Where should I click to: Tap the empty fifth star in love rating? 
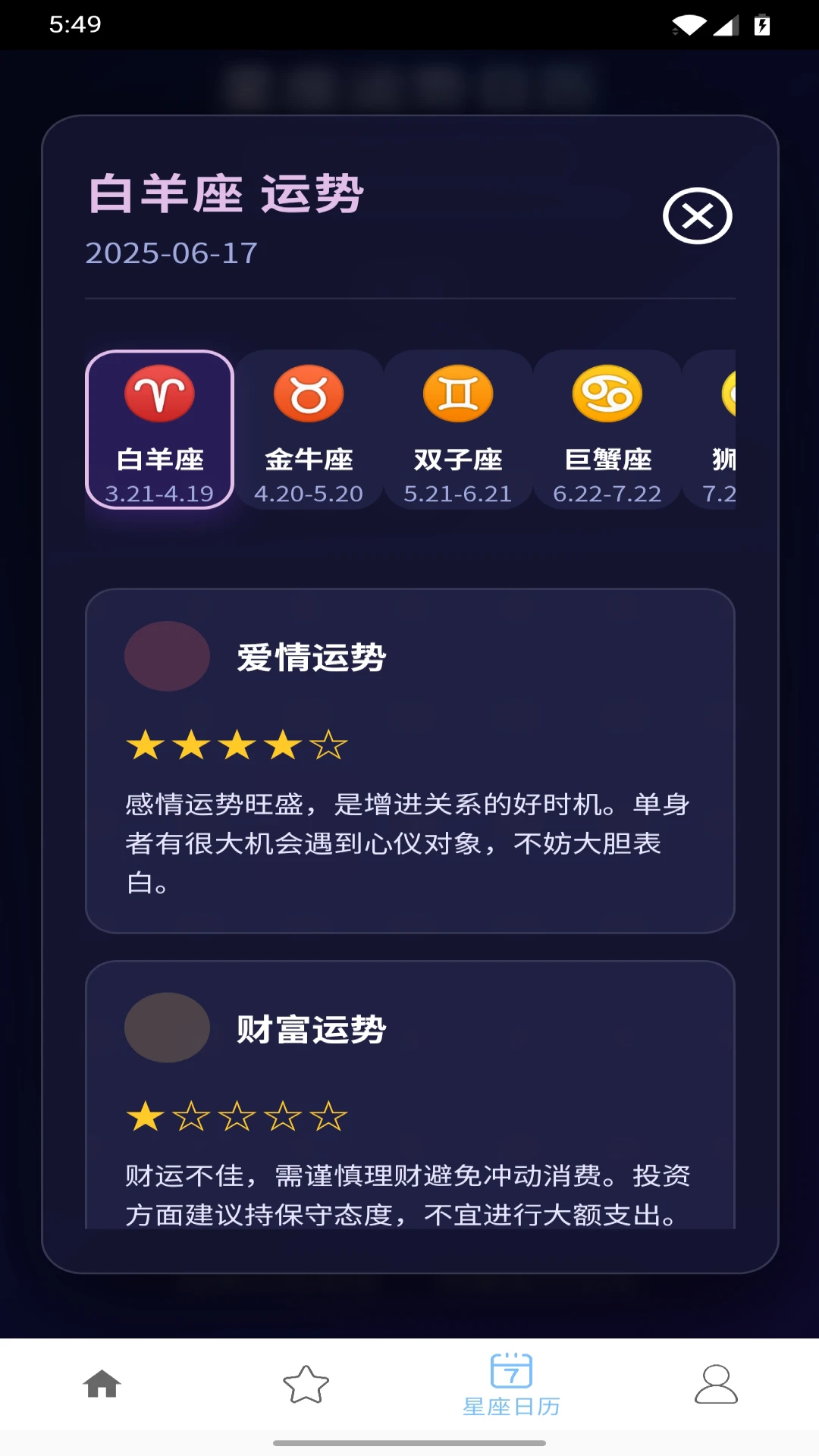[329, 745]
